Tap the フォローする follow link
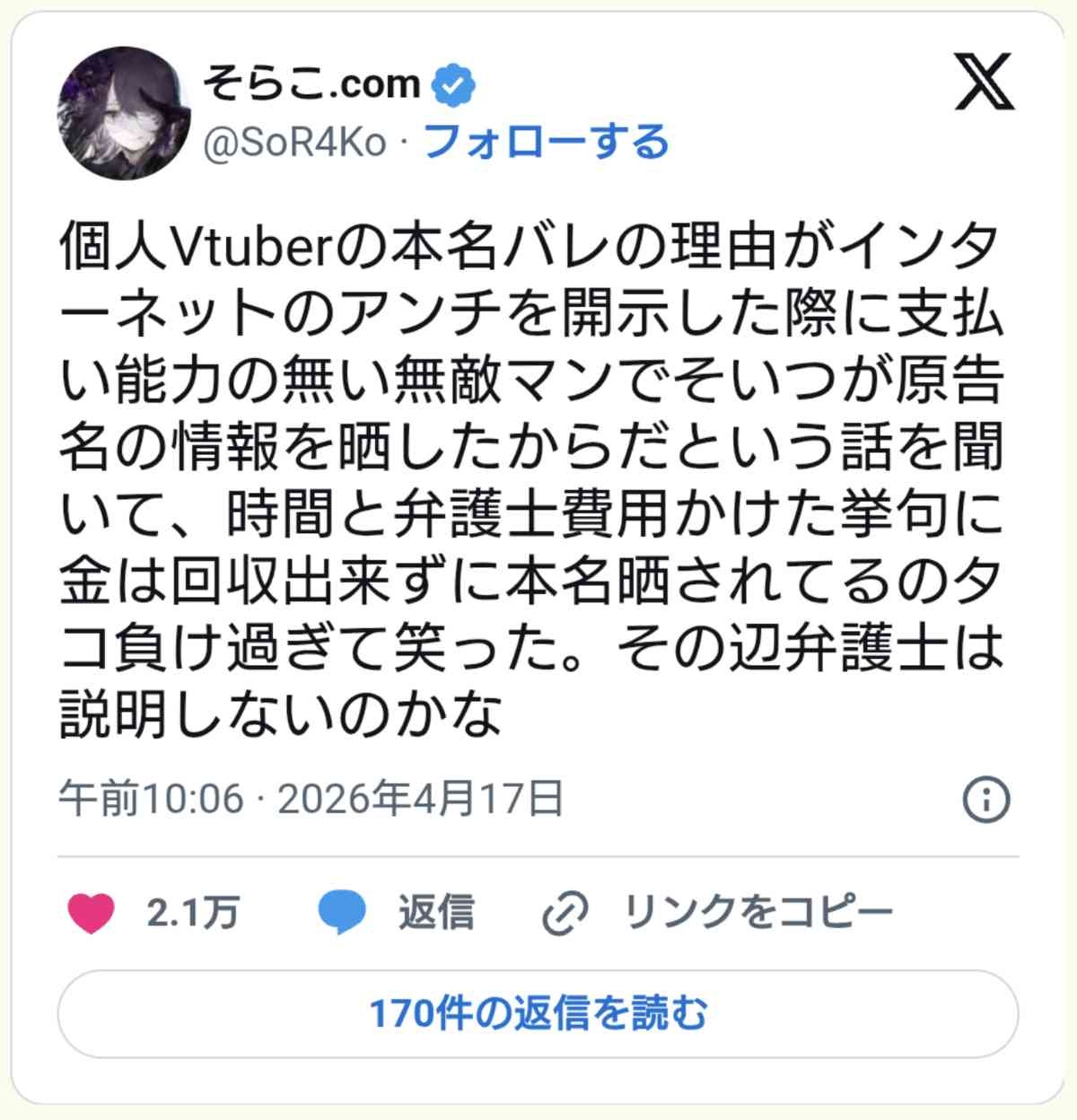This screenshot has height=1120, width=1077. [546, 142]
